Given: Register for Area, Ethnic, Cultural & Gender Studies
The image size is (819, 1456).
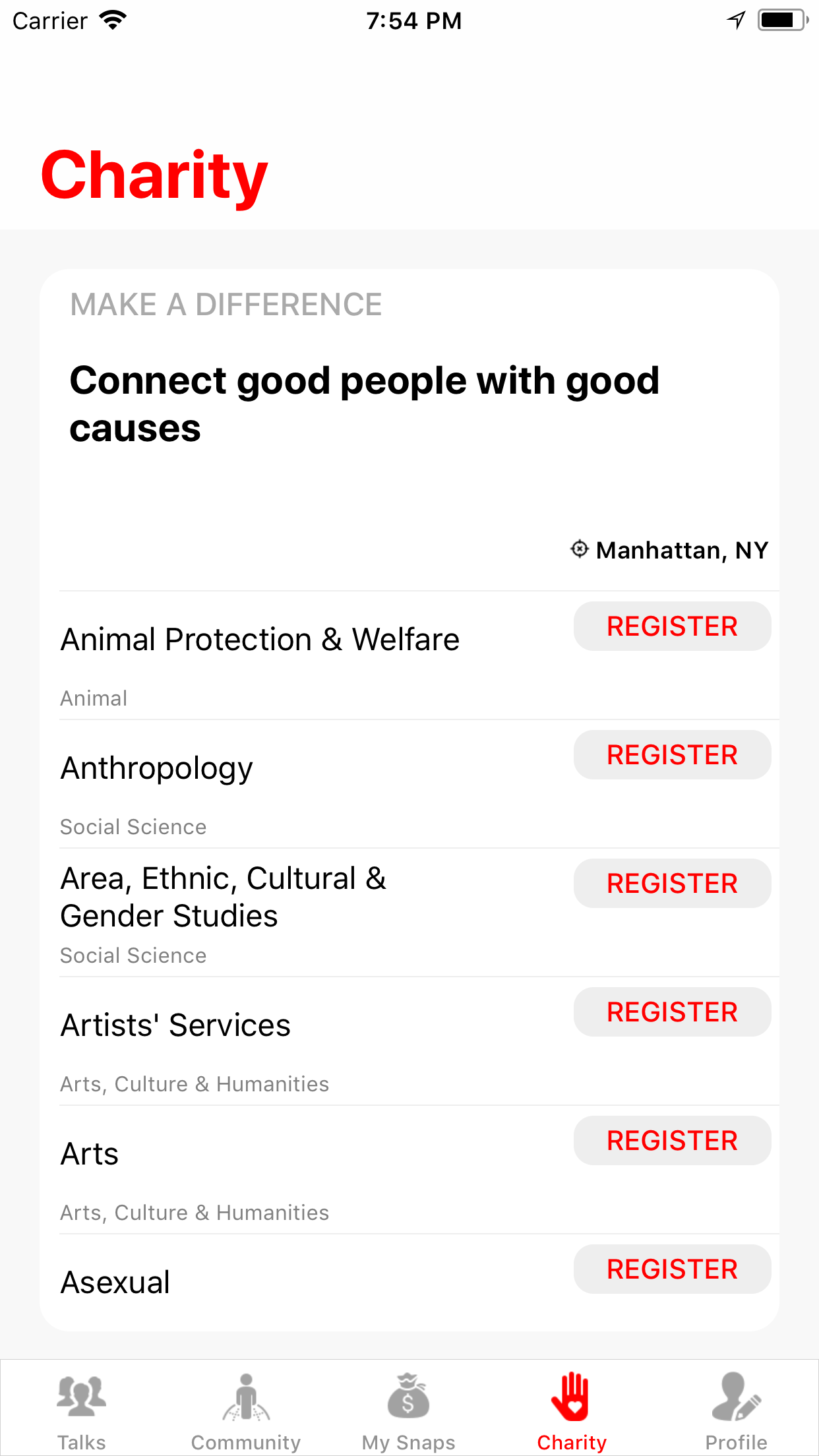Looking at the screenshot, I should pos(672,884).
